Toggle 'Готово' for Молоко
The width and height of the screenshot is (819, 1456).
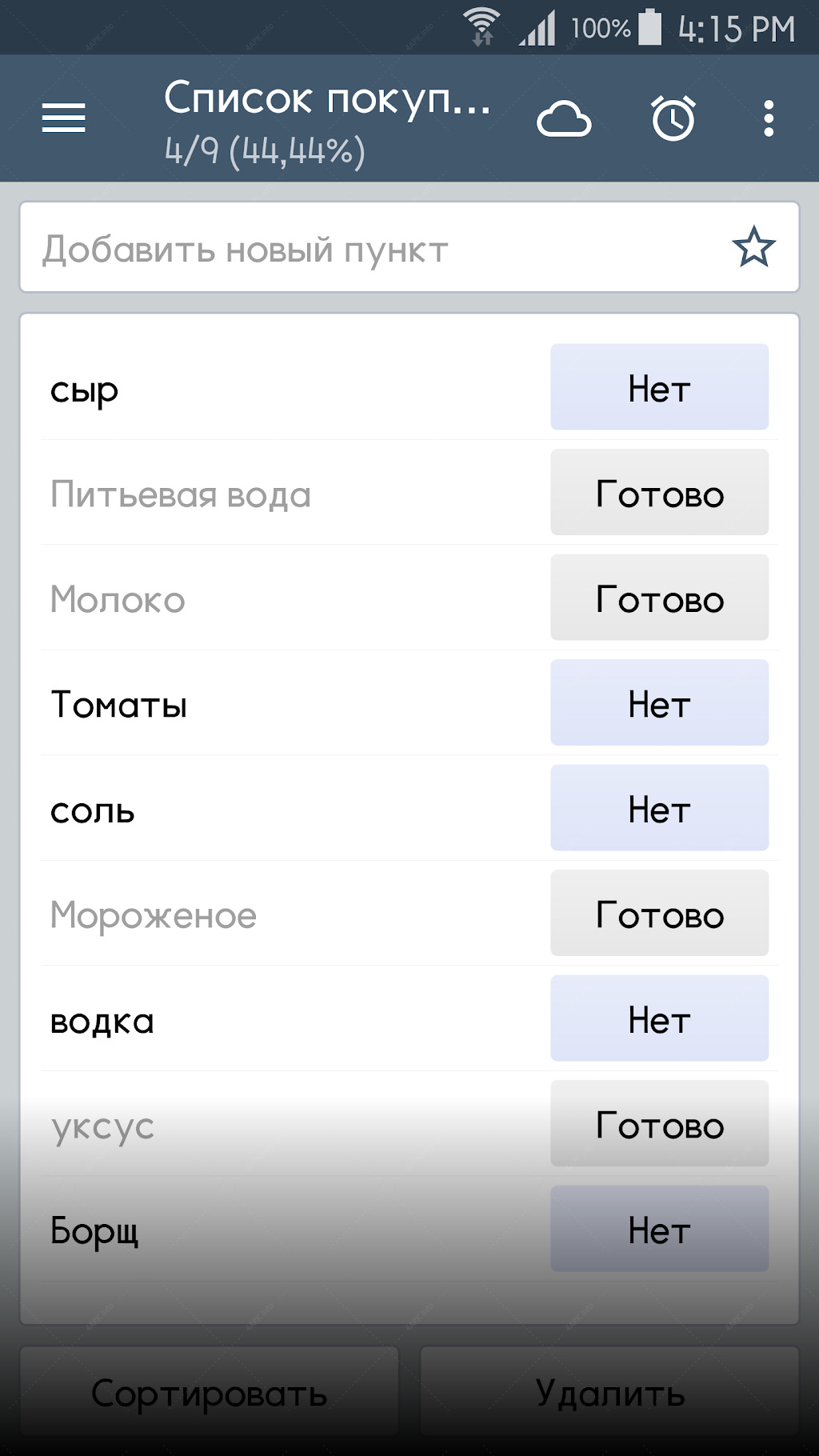pos(659,598)
